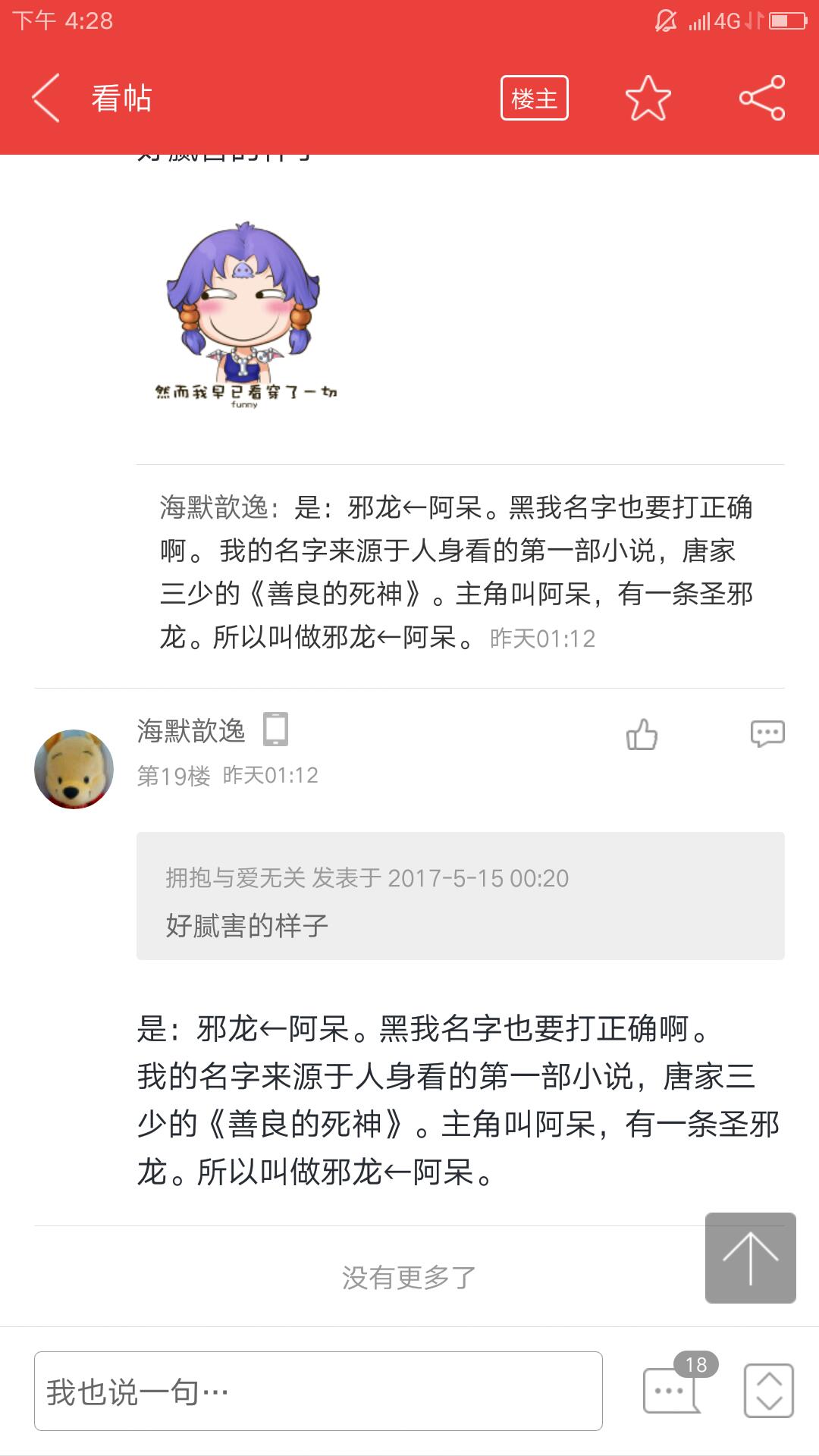Open 海默歆逸's profile name on floor 19

(191, 731)
